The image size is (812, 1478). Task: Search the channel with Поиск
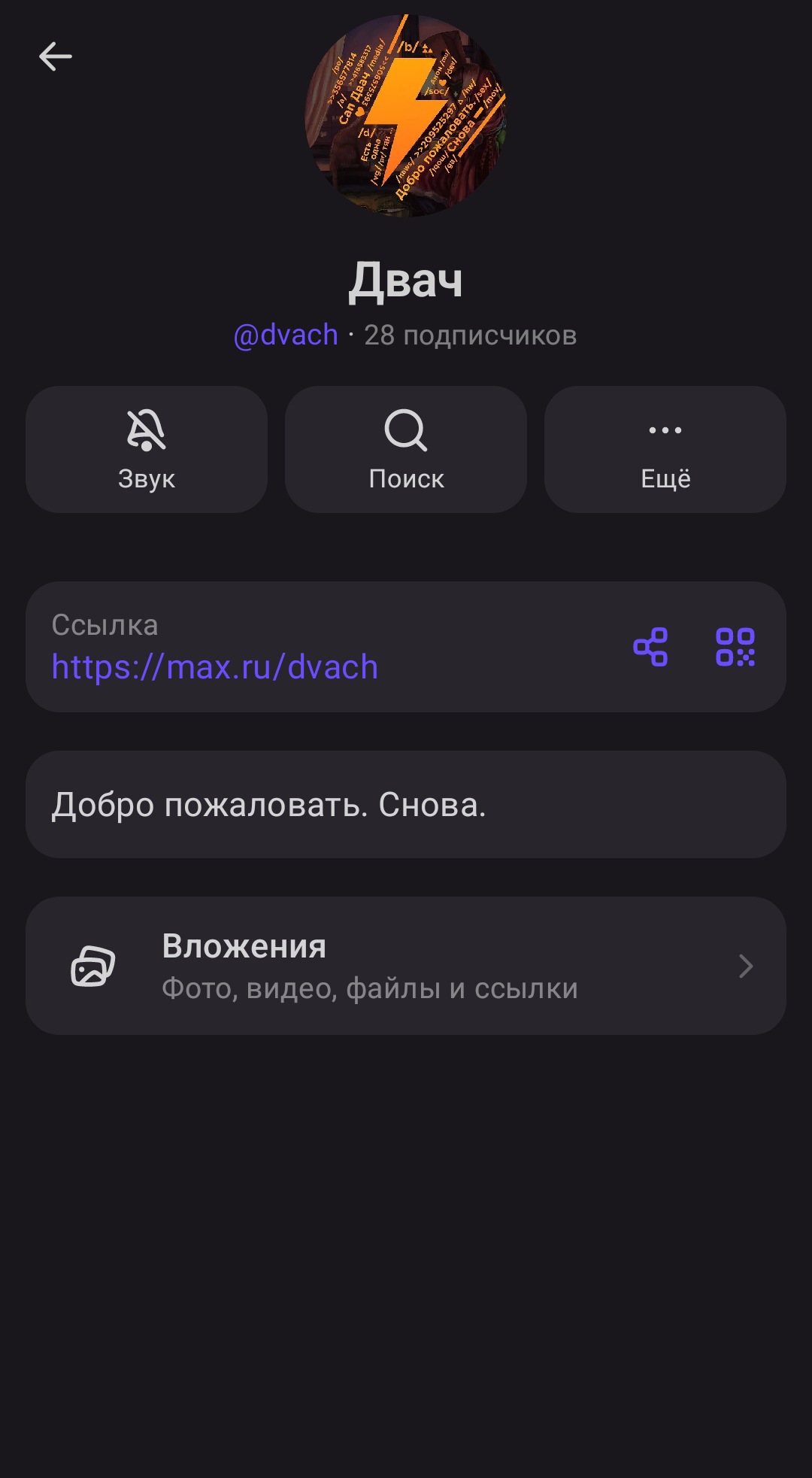(406, 449)
